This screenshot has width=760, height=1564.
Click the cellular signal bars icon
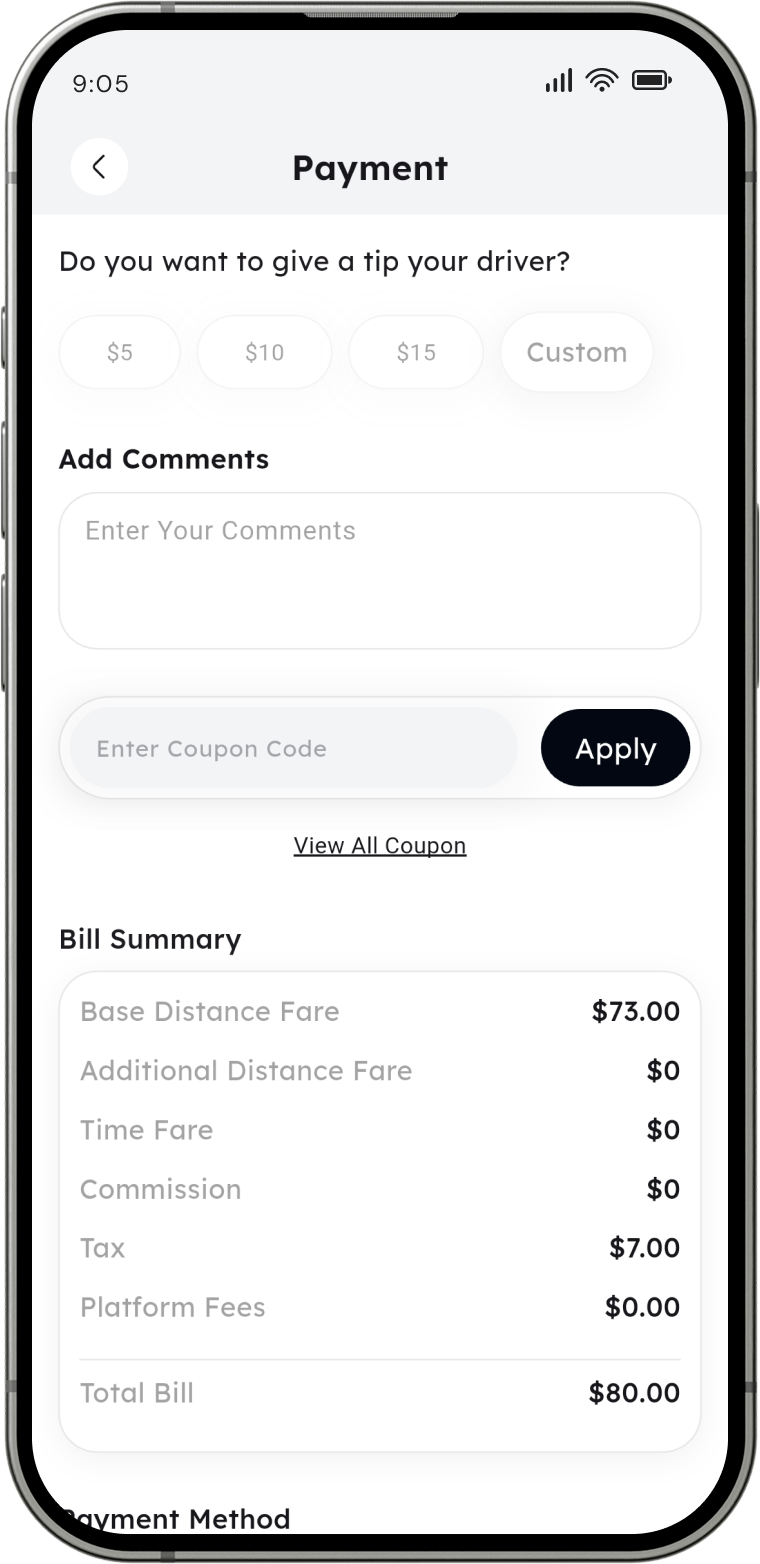coord(557,82)
